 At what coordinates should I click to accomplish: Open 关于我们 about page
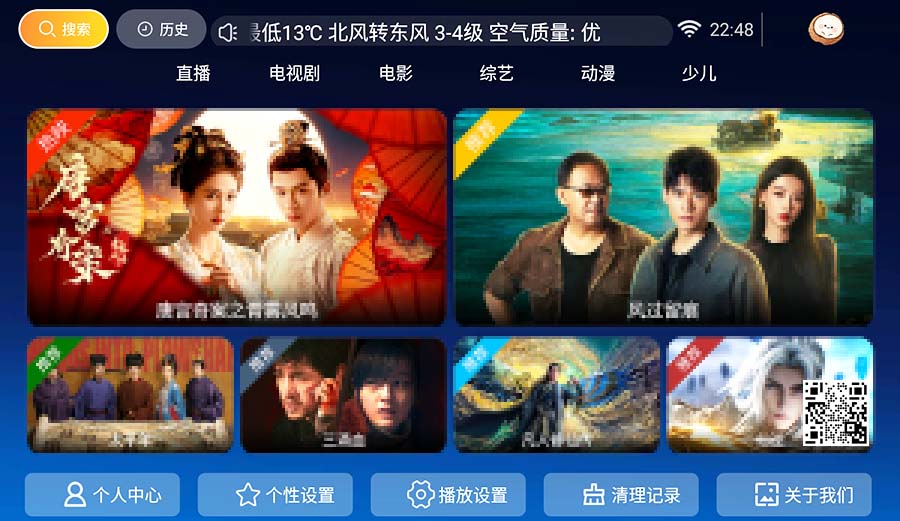pyautogui.click(x=794, y=494)
